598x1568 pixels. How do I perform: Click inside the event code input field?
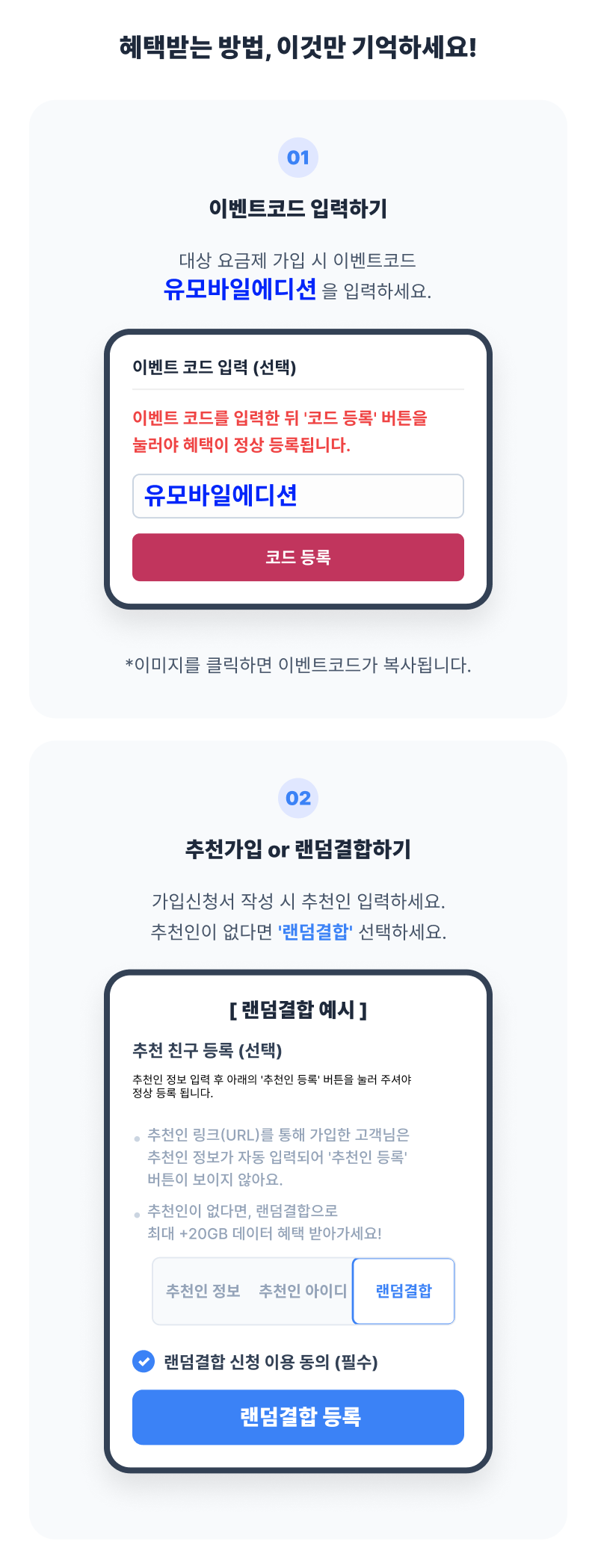298,496
